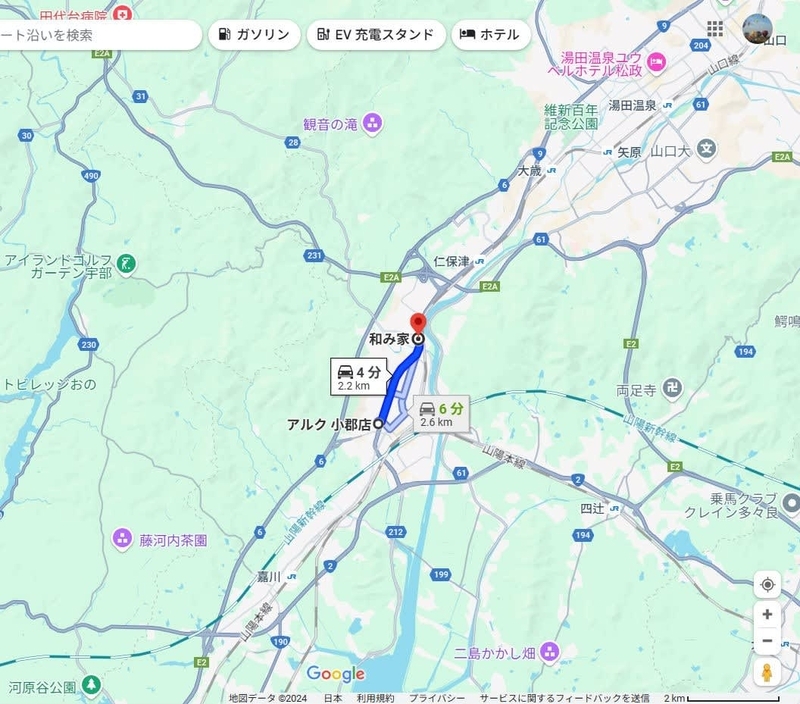The width and height of the screenshot is (800, 704).
Task: Open the Google apps grid
Action: pos(715,29)
